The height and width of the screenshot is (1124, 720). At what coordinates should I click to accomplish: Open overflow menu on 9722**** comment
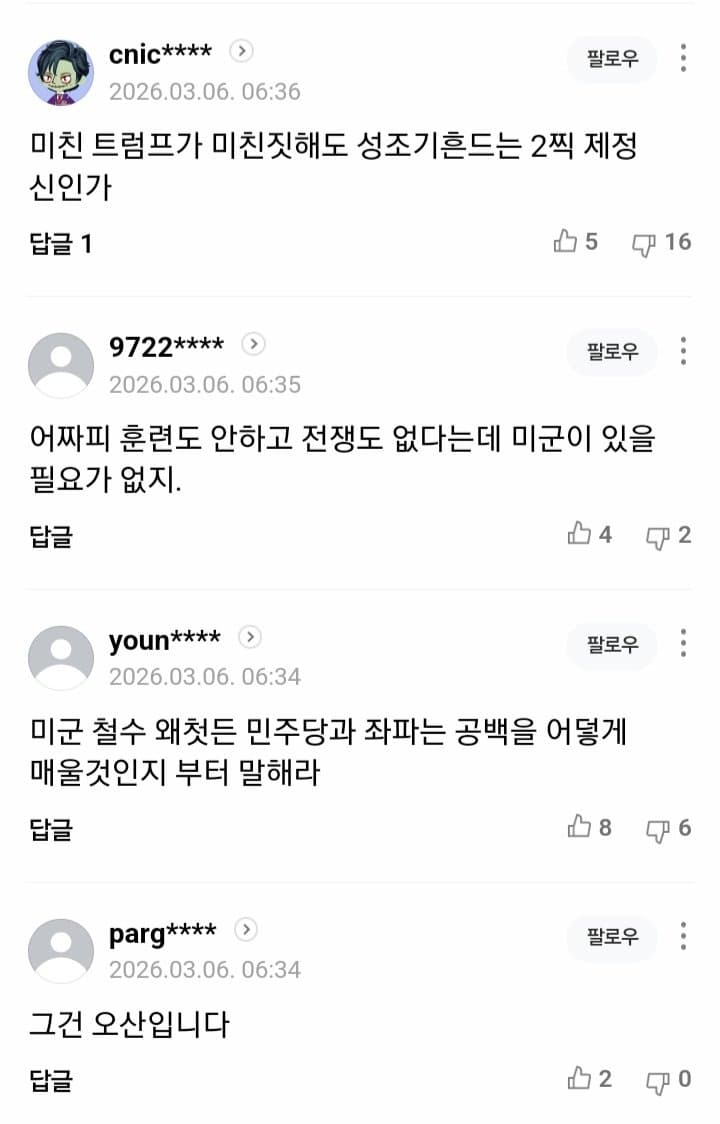(683, 351)
